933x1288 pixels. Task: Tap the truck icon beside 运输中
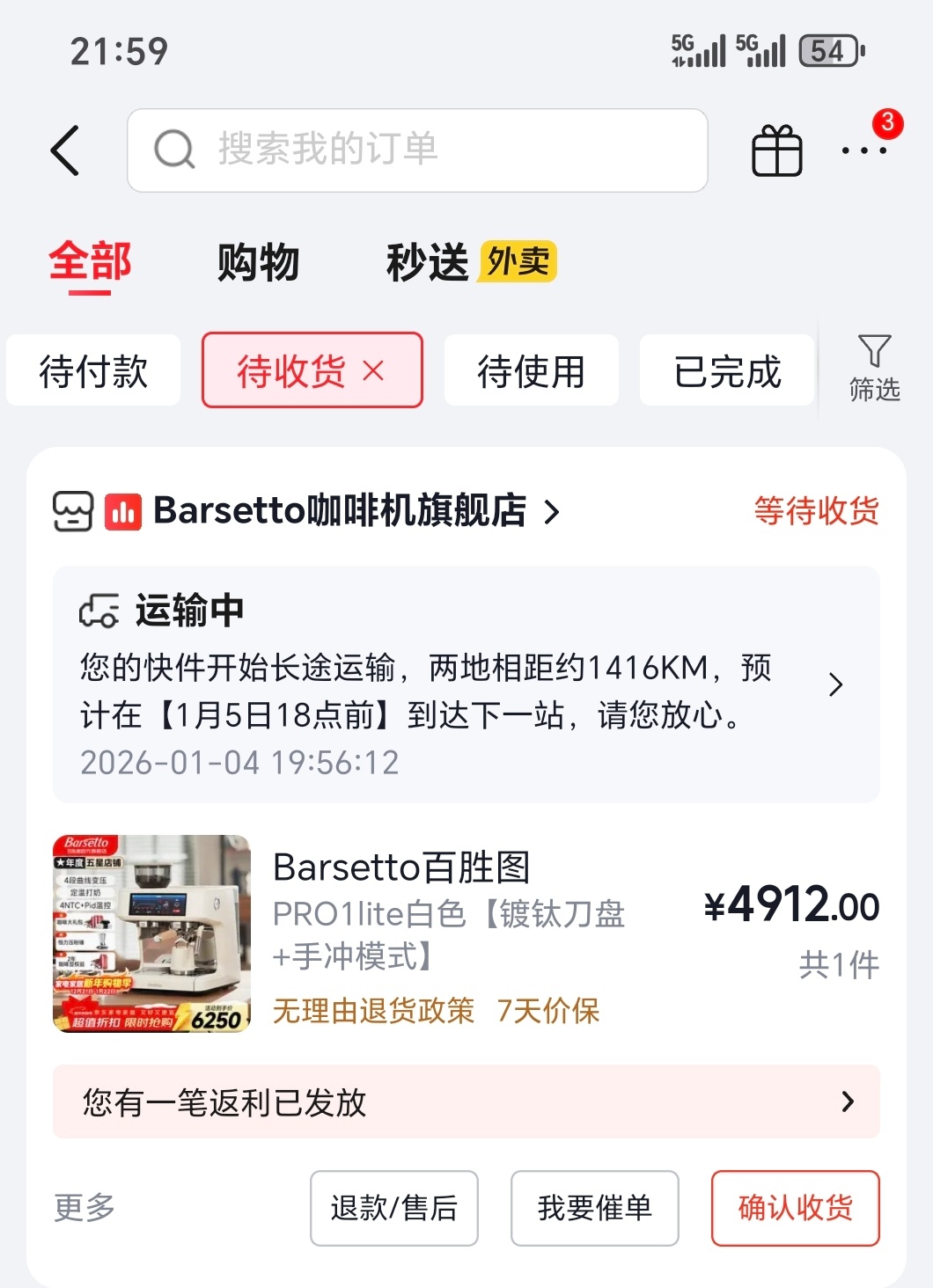tap(99, 610)
